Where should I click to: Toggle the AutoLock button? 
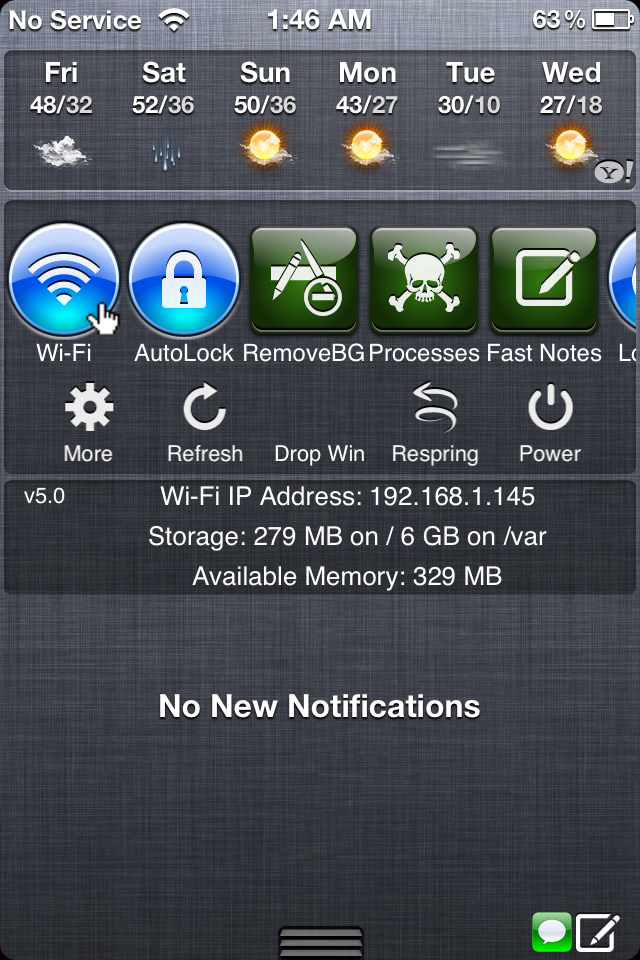(184, 279)
